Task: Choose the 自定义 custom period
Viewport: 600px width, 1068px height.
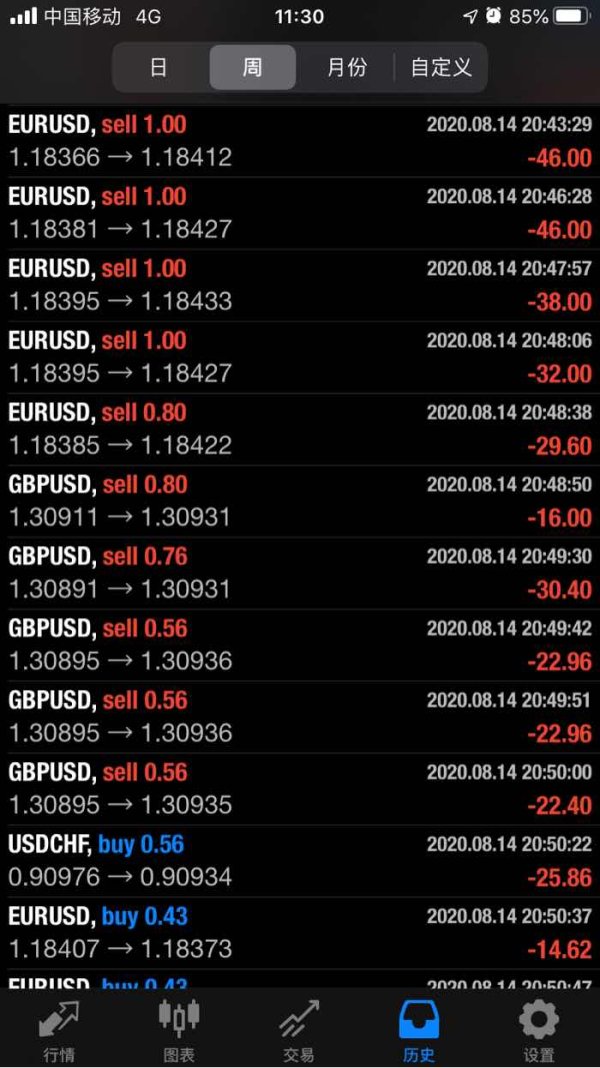Action: pyautogui.click(x=441, y=68)
